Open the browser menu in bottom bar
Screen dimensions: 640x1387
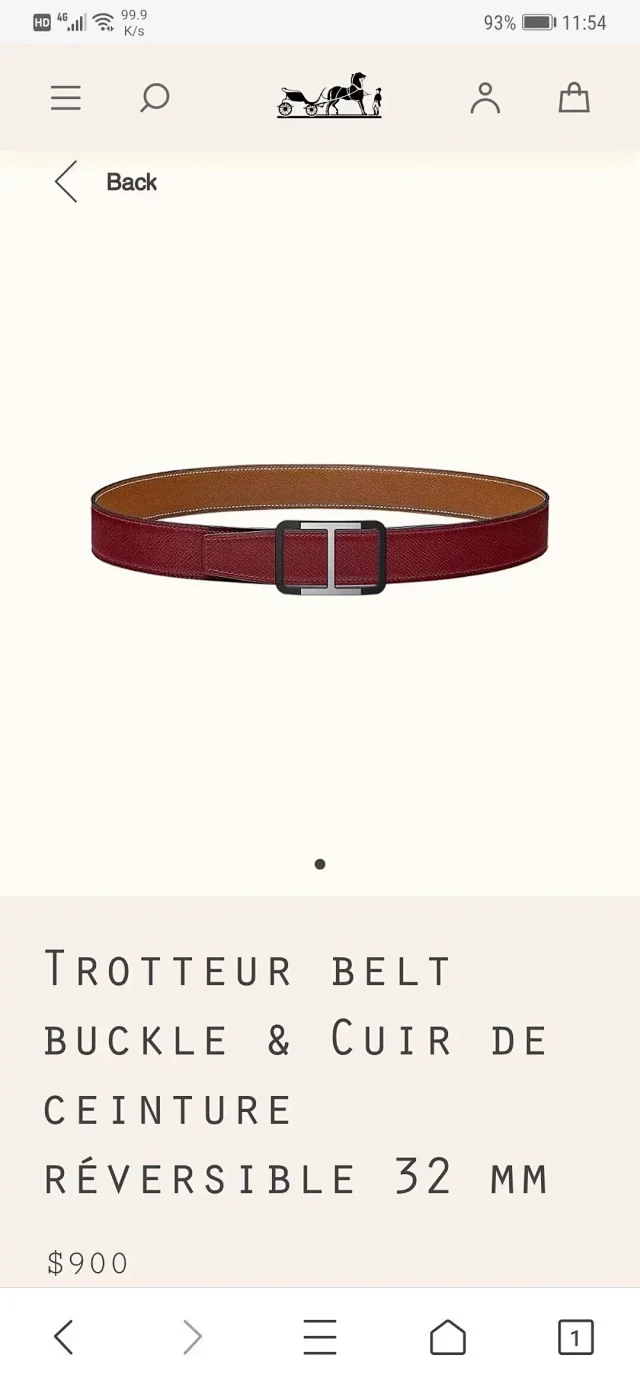click(320, 1337)
